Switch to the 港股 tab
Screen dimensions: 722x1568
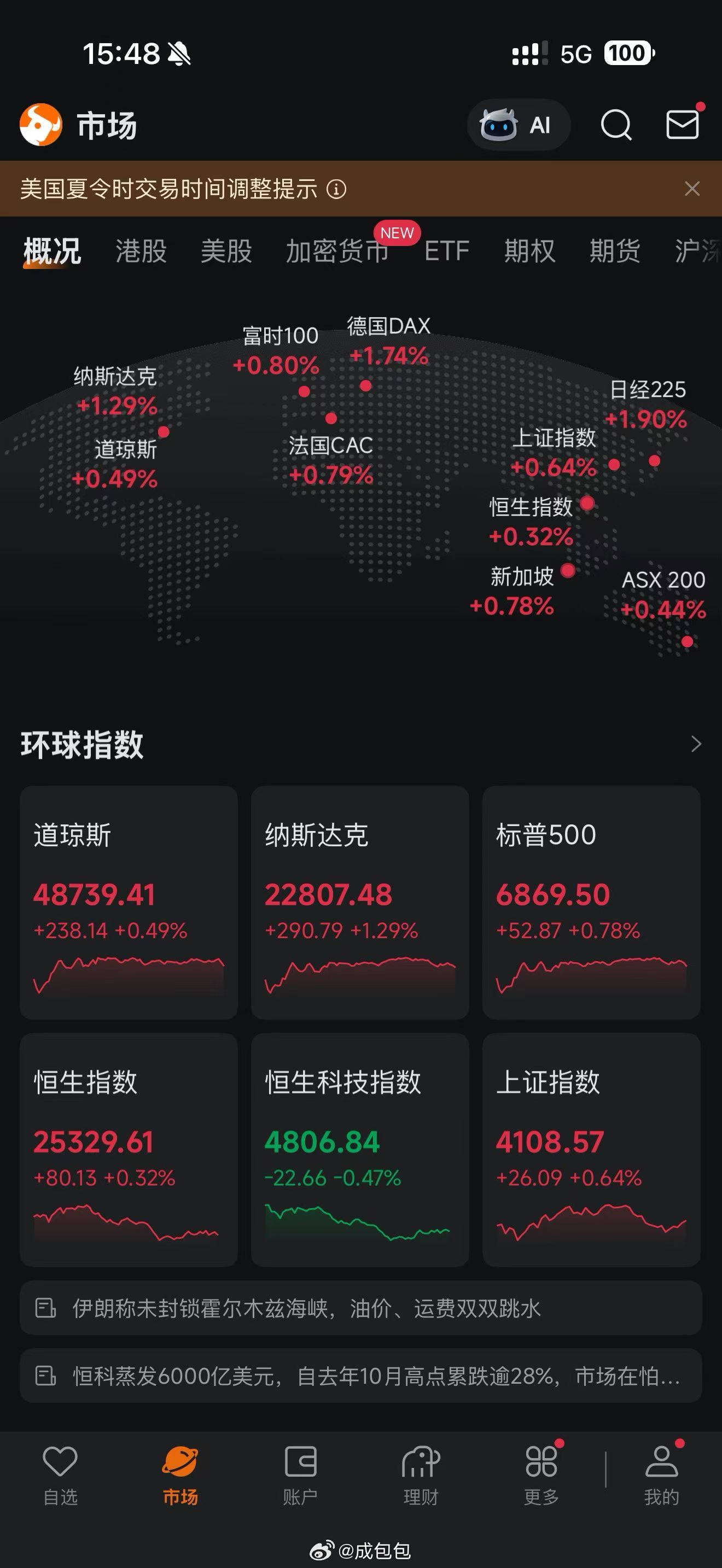tap(141, 251)
